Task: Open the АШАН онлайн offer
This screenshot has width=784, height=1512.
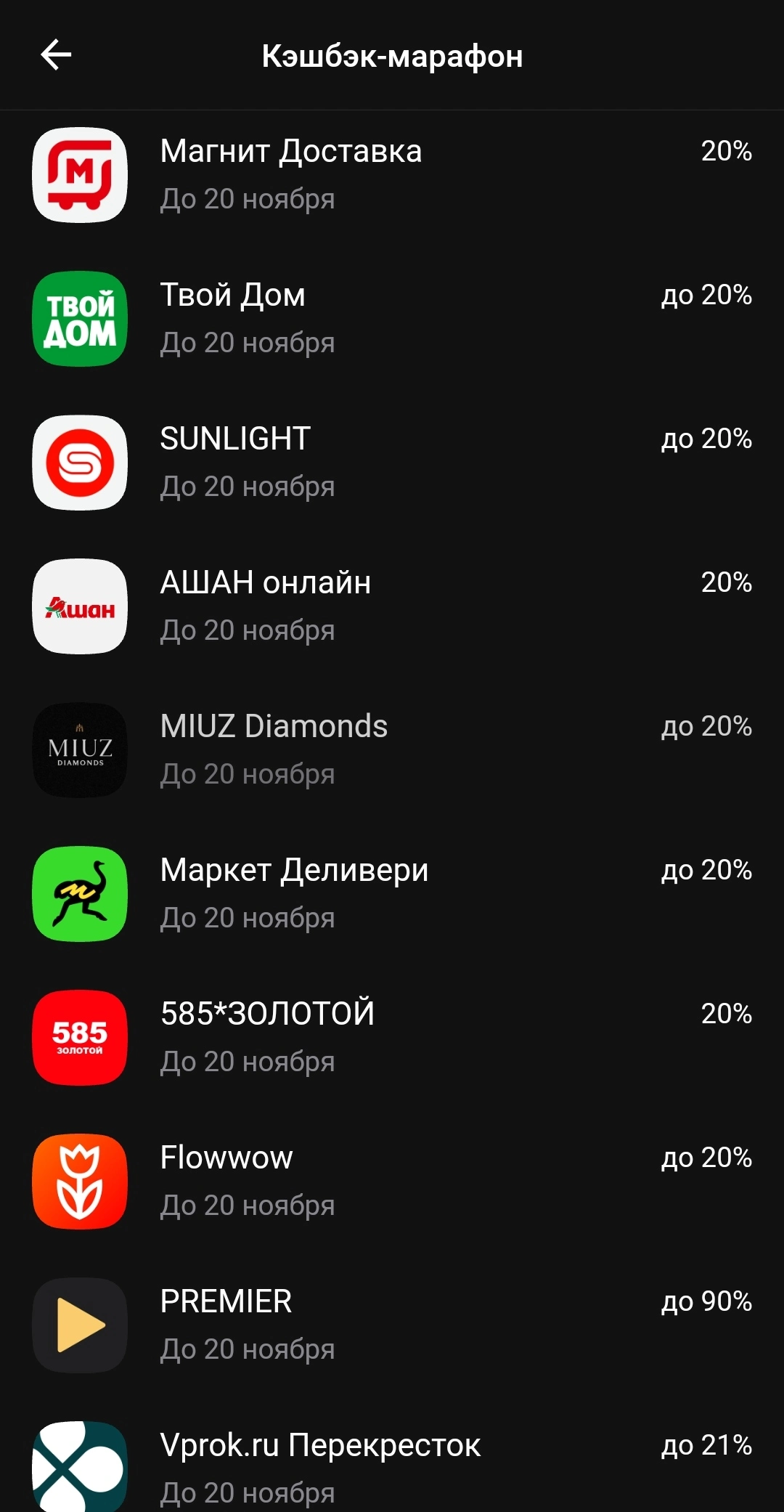Action: 392,606
